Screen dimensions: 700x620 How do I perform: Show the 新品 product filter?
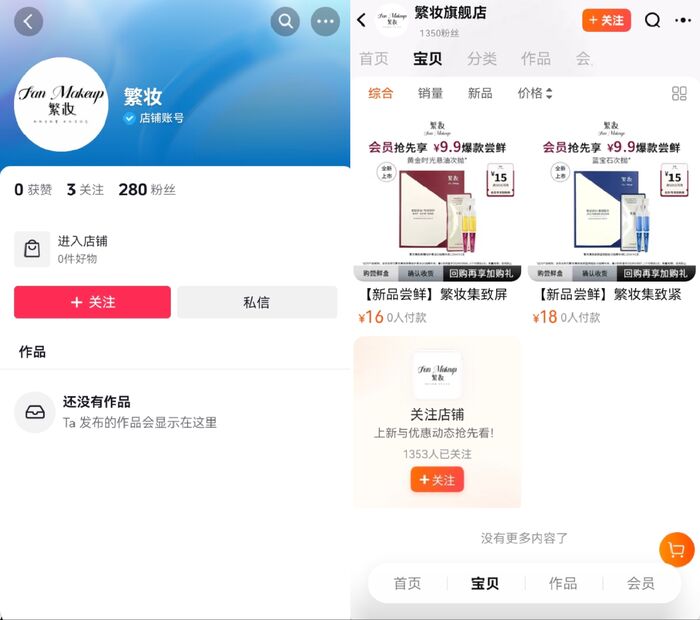[480, 93]
